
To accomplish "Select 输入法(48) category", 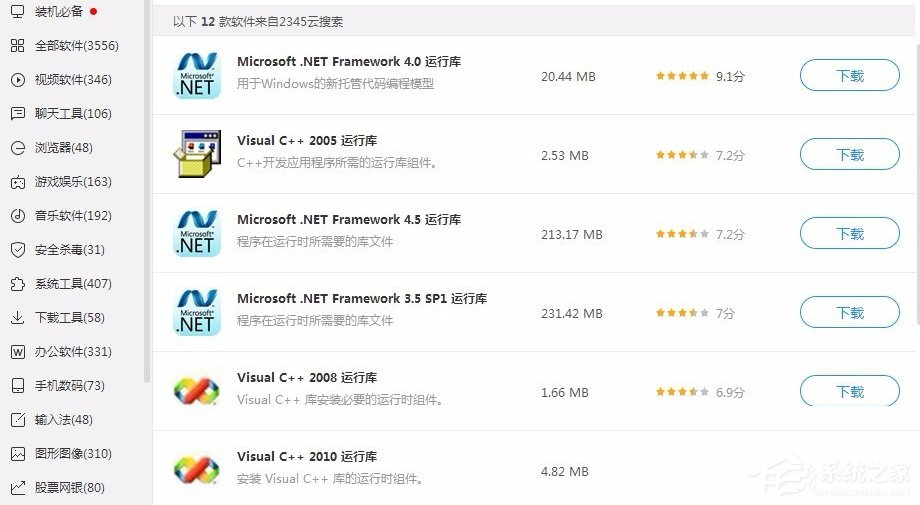I will click(x=63, y=420).
